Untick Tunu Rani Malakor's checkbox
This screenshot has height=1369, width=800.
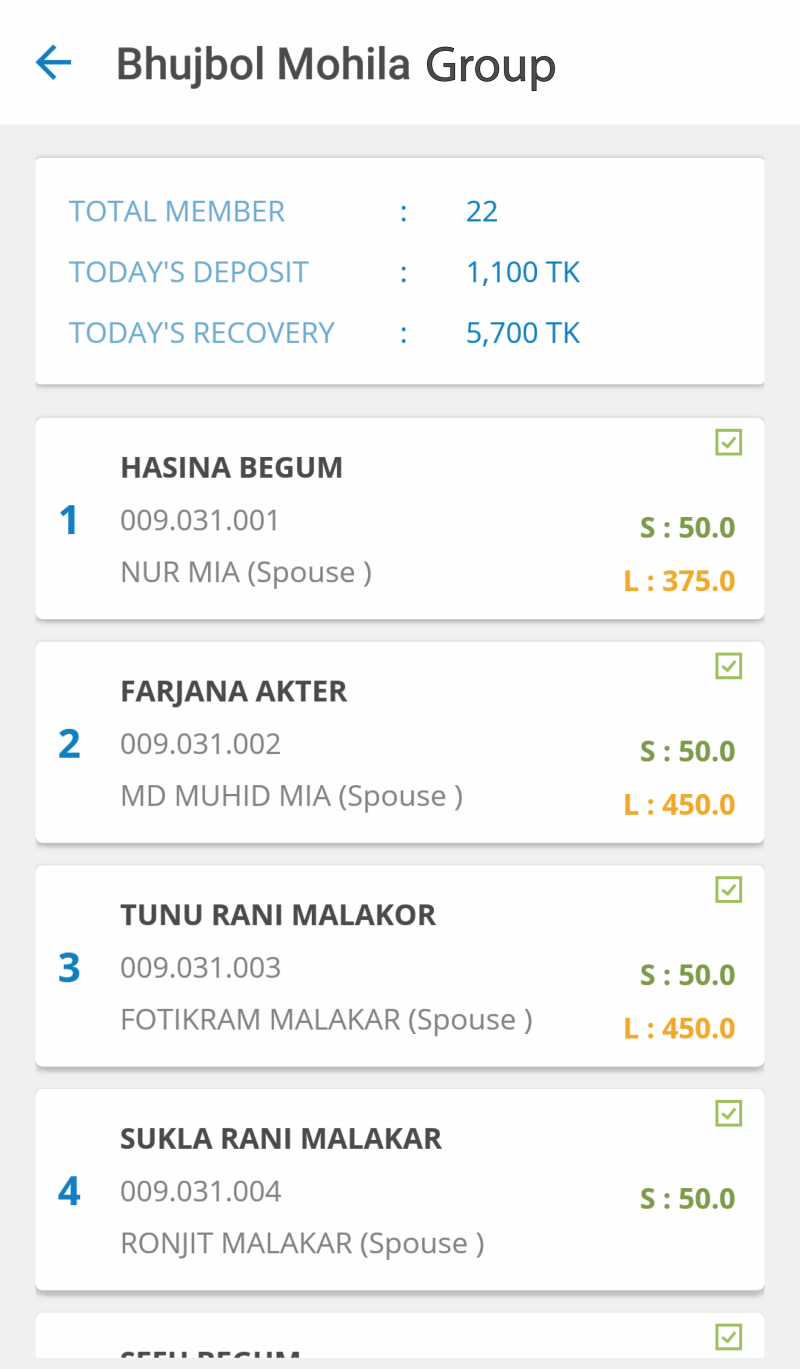729,889
